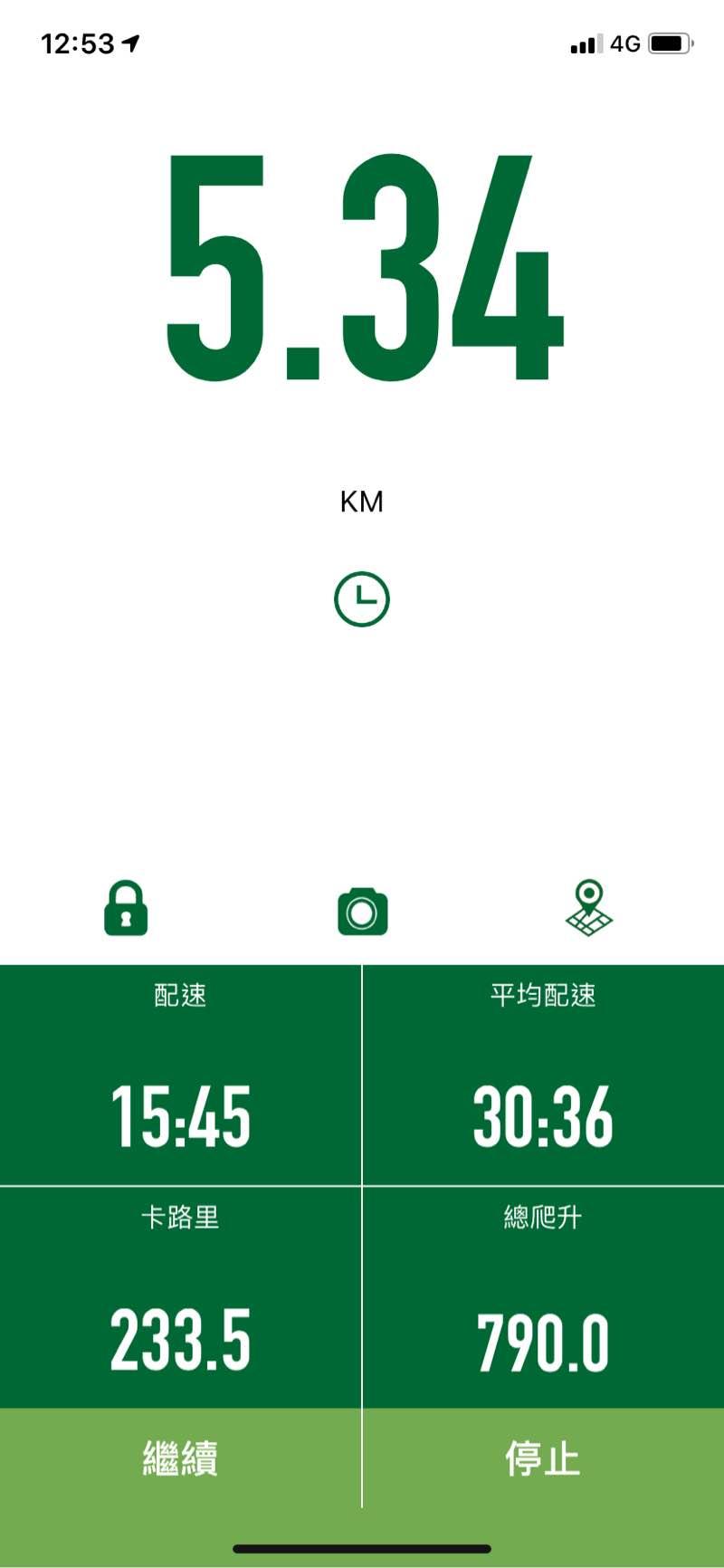Open the camera to take a photo
This screenshot has width=724, height=1568.
(362, 911)
